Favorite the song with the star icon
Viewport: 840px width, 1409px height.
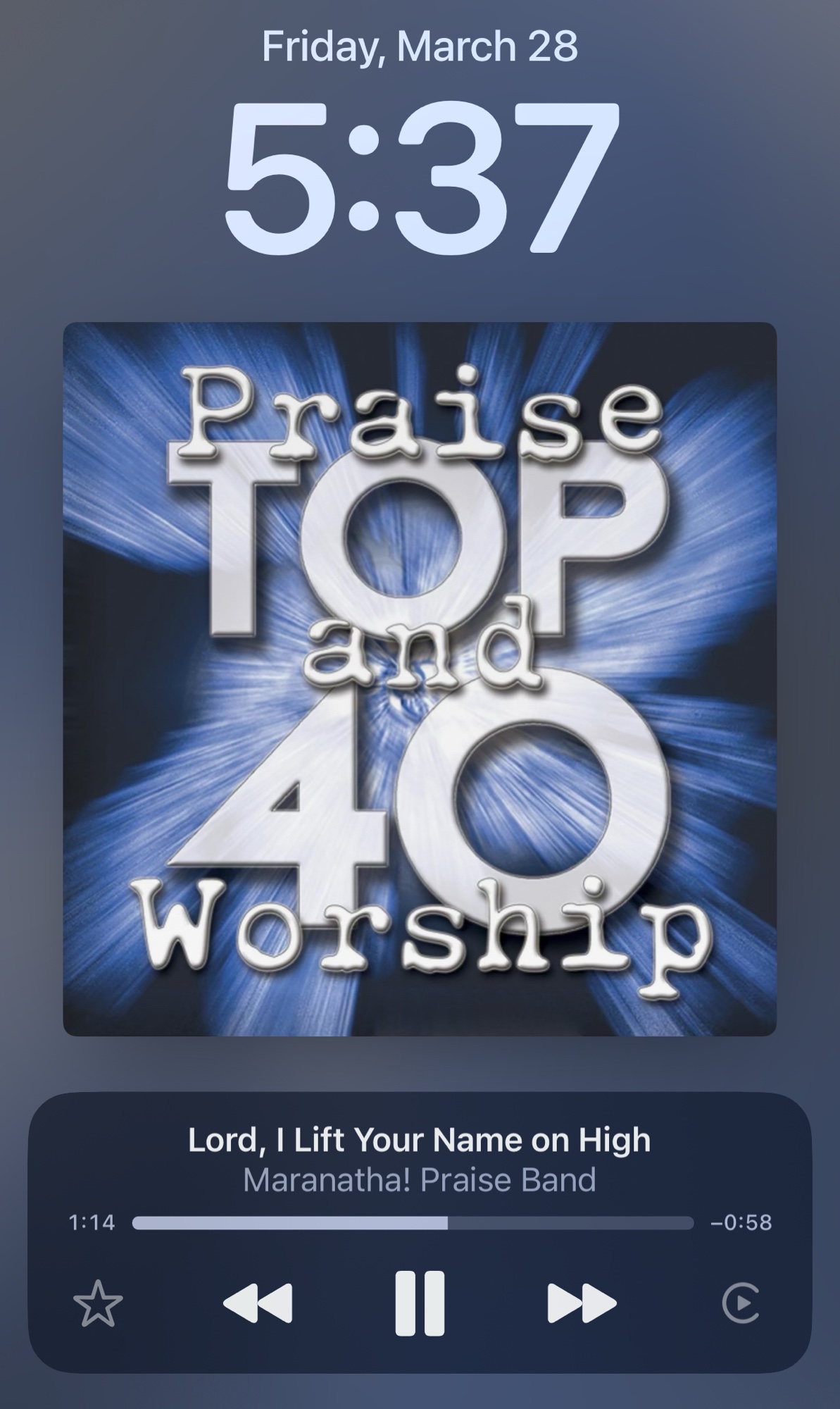98,1303
